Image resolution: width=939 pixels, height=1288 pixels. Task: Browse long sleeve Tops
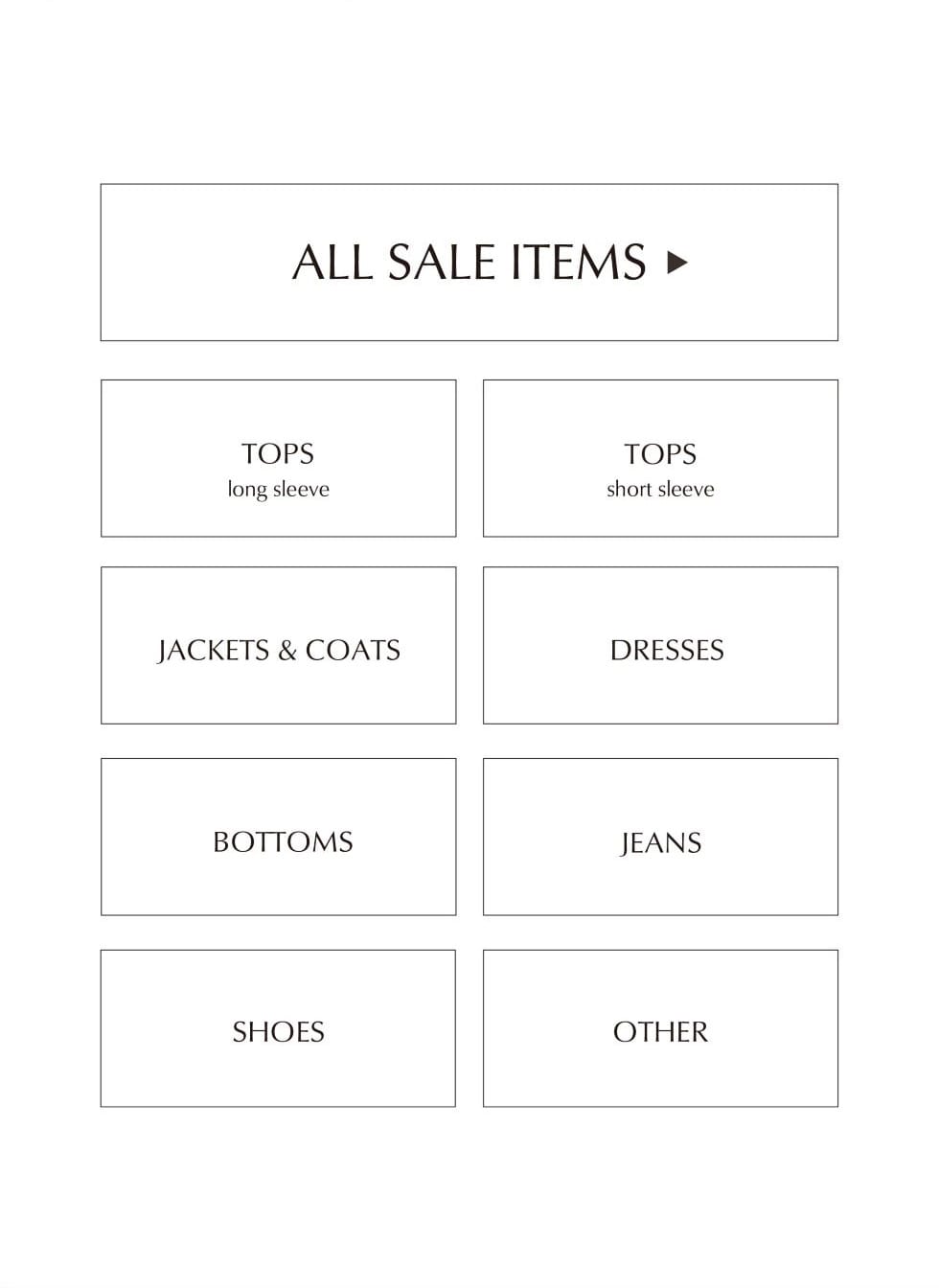[278, 458]
